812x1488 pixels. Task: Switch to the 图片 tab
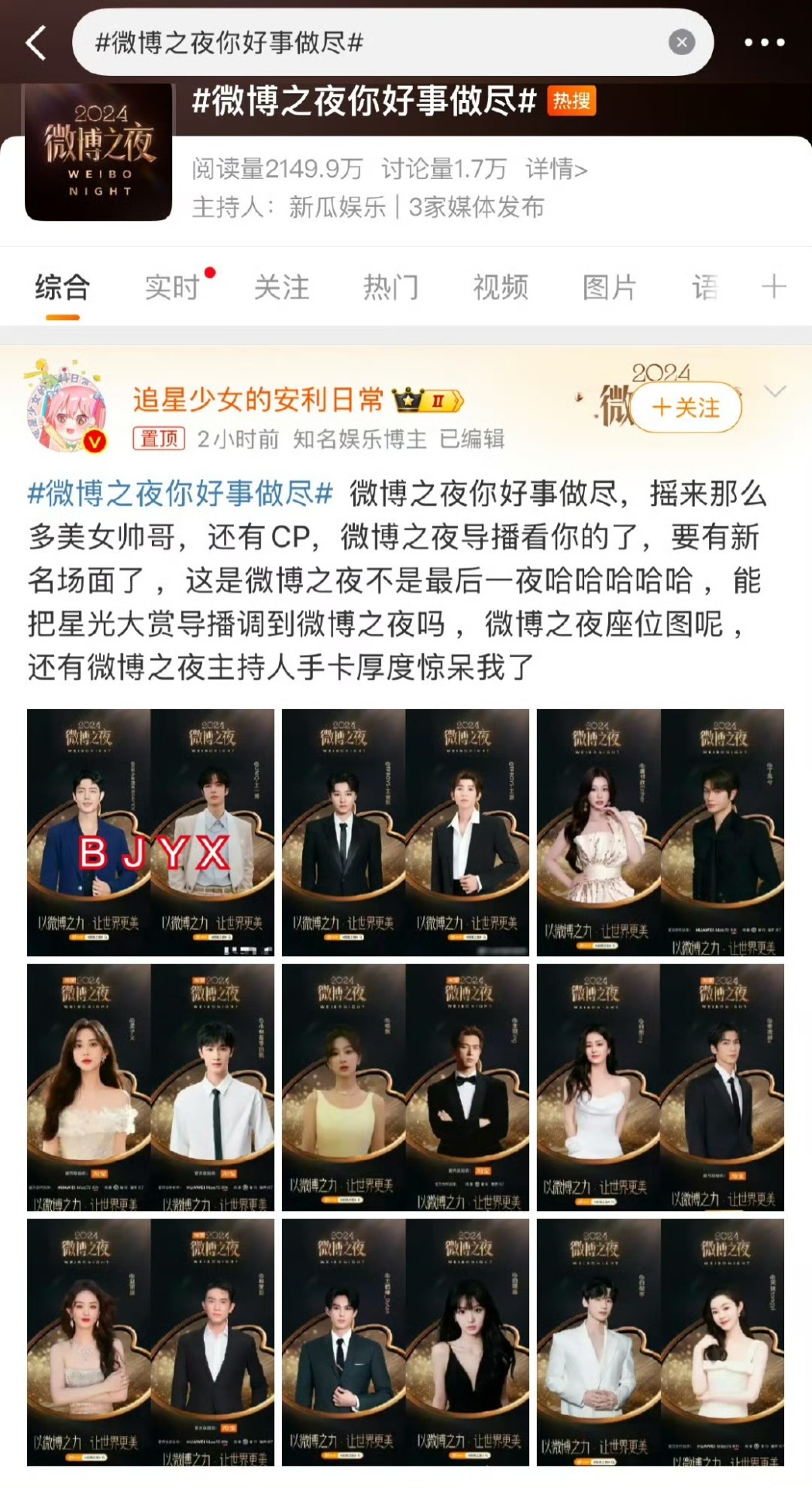point(610,288)
